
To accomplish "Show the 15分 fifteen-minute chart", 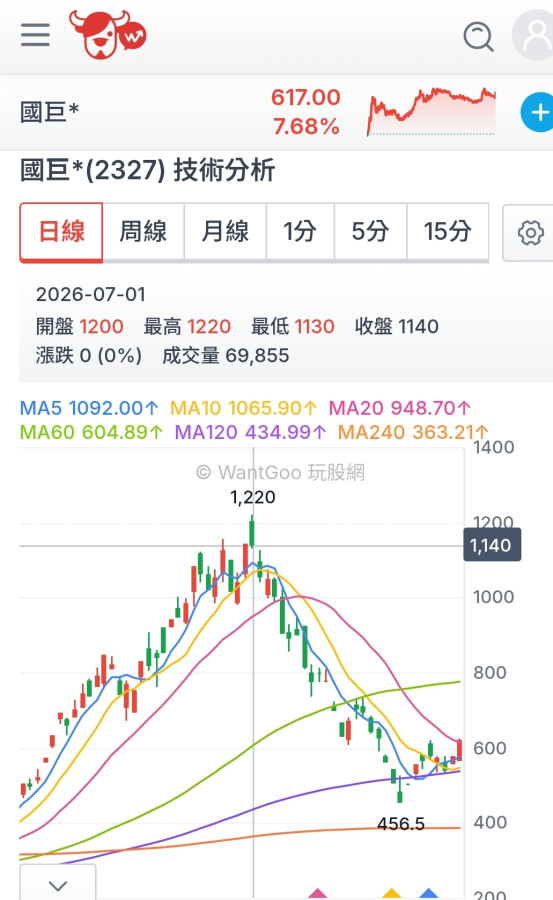I will coord(448,232).
